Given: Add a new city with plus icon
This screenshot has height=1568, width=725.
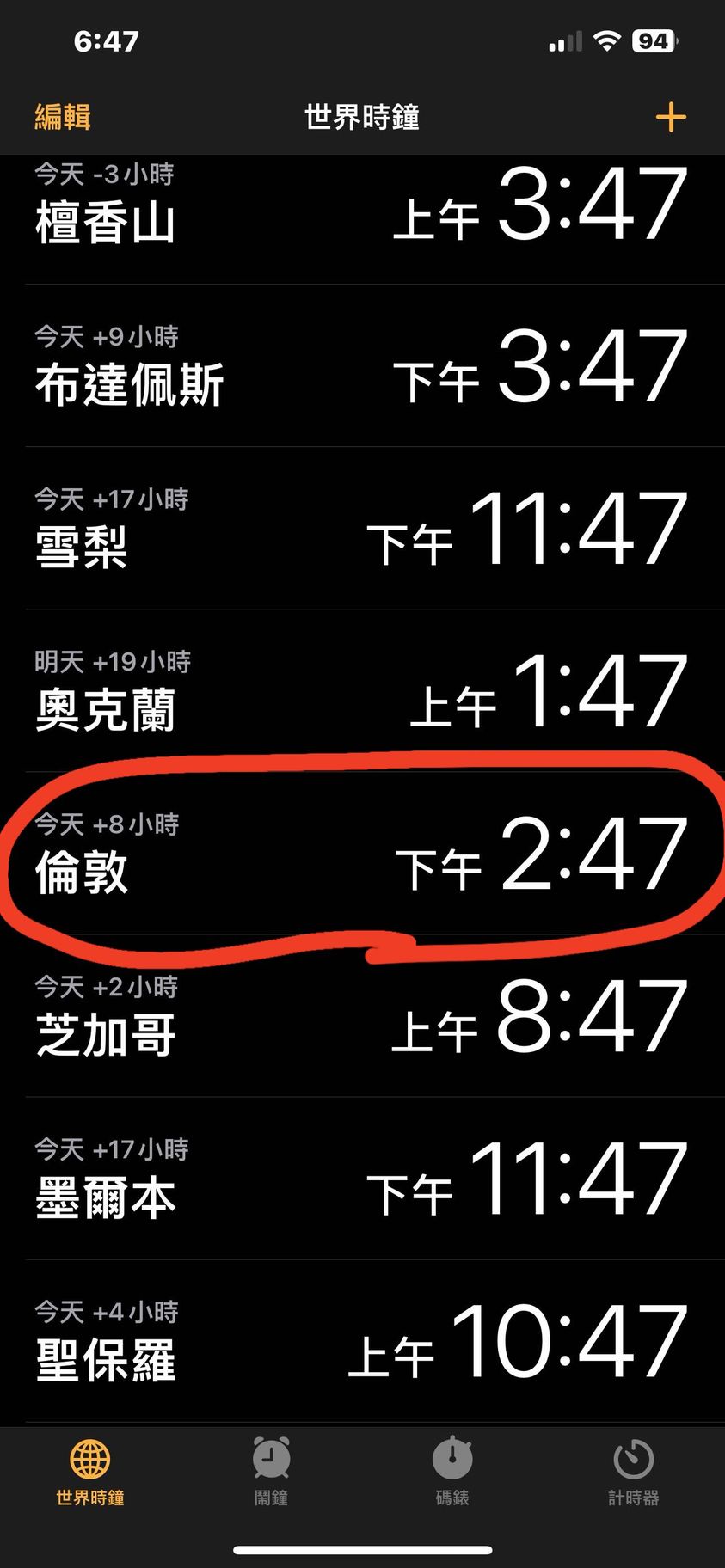Looking at the screenshot, I should tap(670, 117).
